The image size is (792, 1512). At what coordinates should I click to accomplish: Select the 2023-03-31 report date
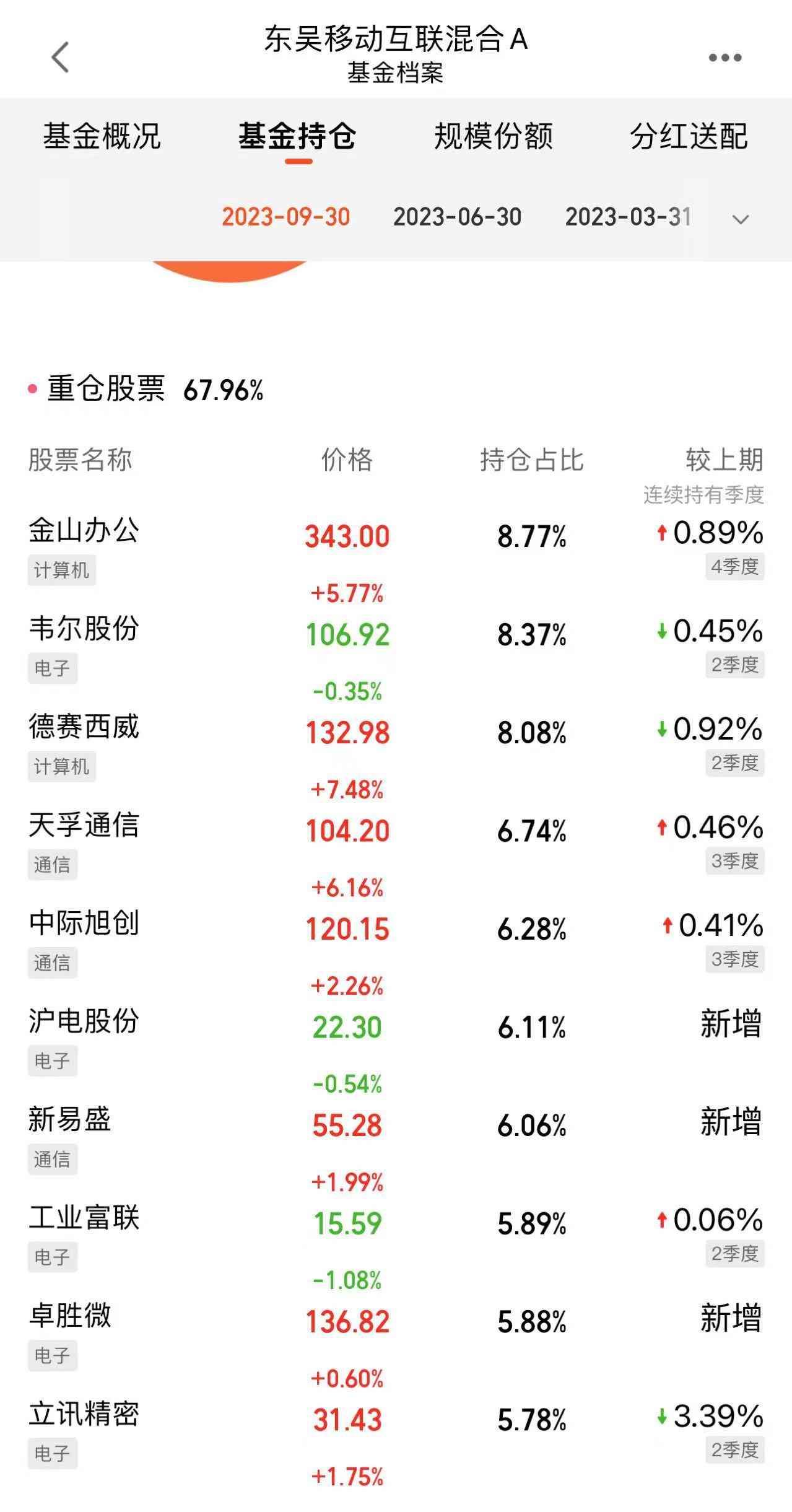(x=627, y=217)
